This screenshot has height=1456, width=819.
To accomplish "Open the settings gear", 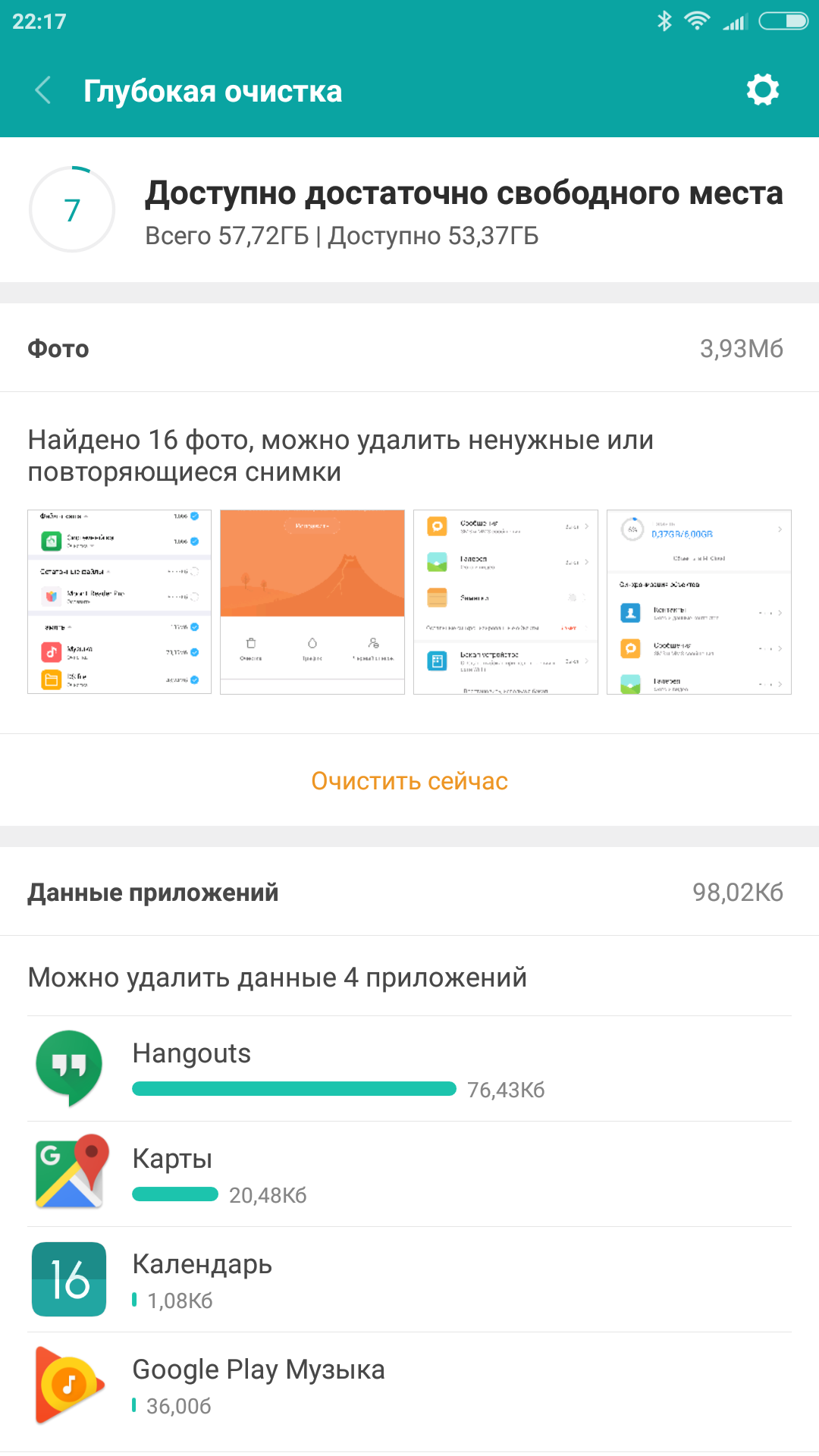I will (762, 90).
